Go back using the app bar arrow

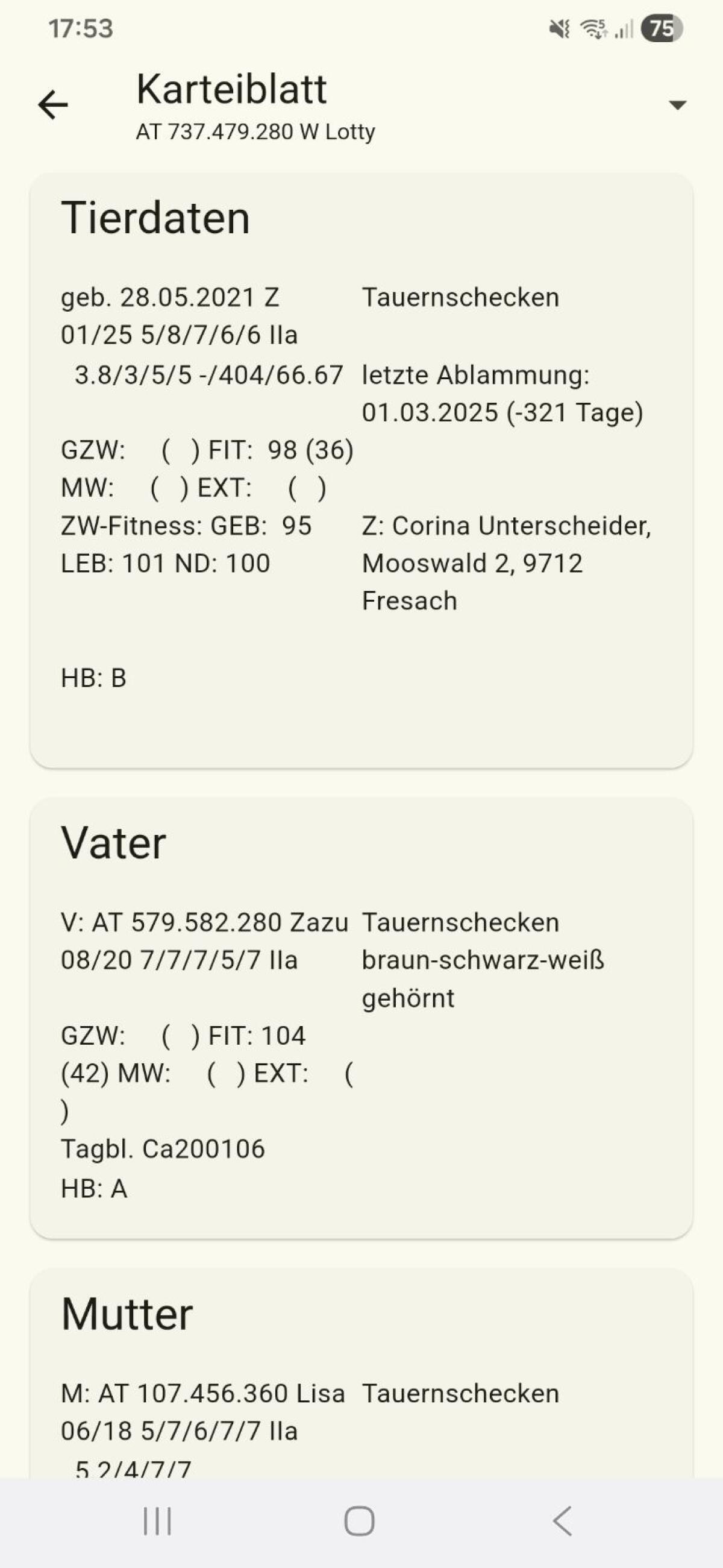point(53,105)
